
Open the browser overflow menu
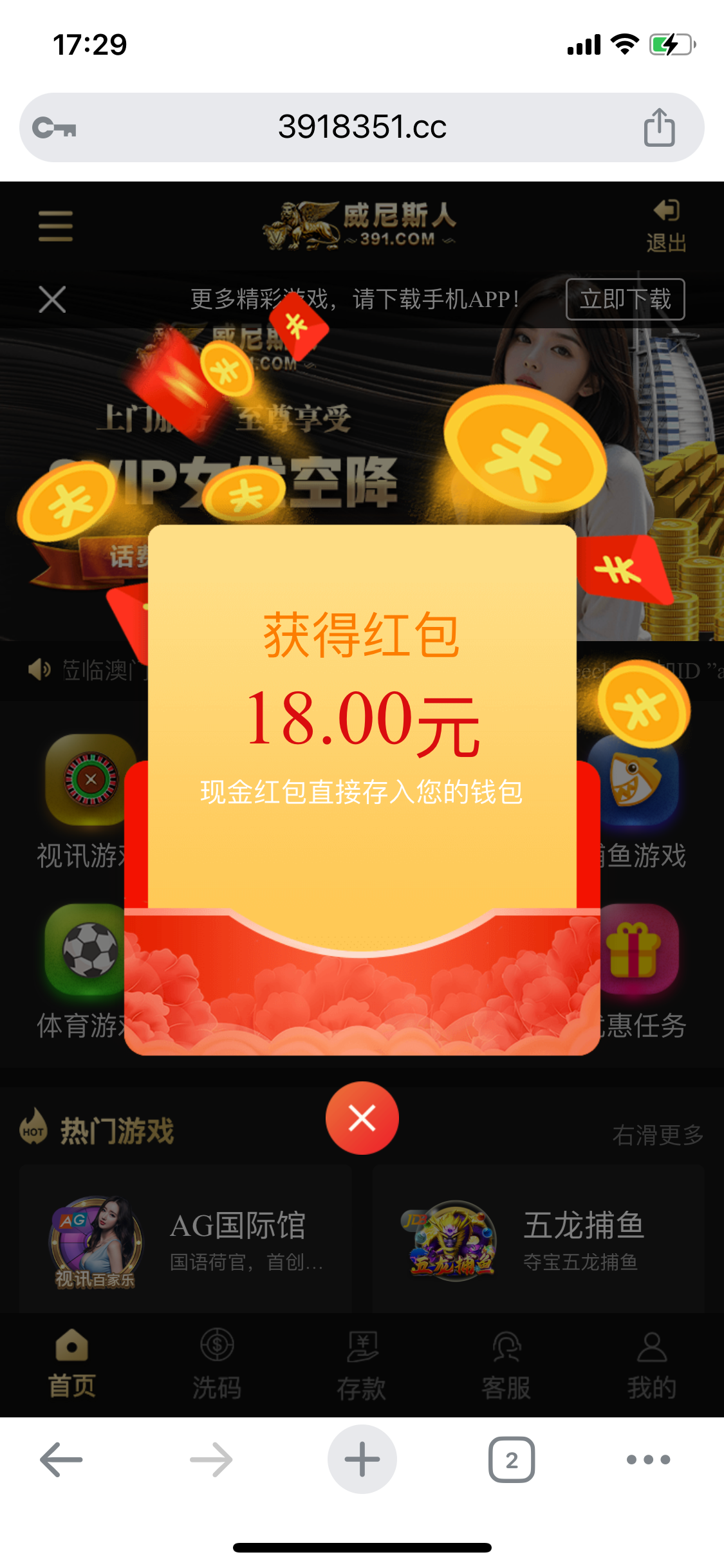(x=648, y=1460)
